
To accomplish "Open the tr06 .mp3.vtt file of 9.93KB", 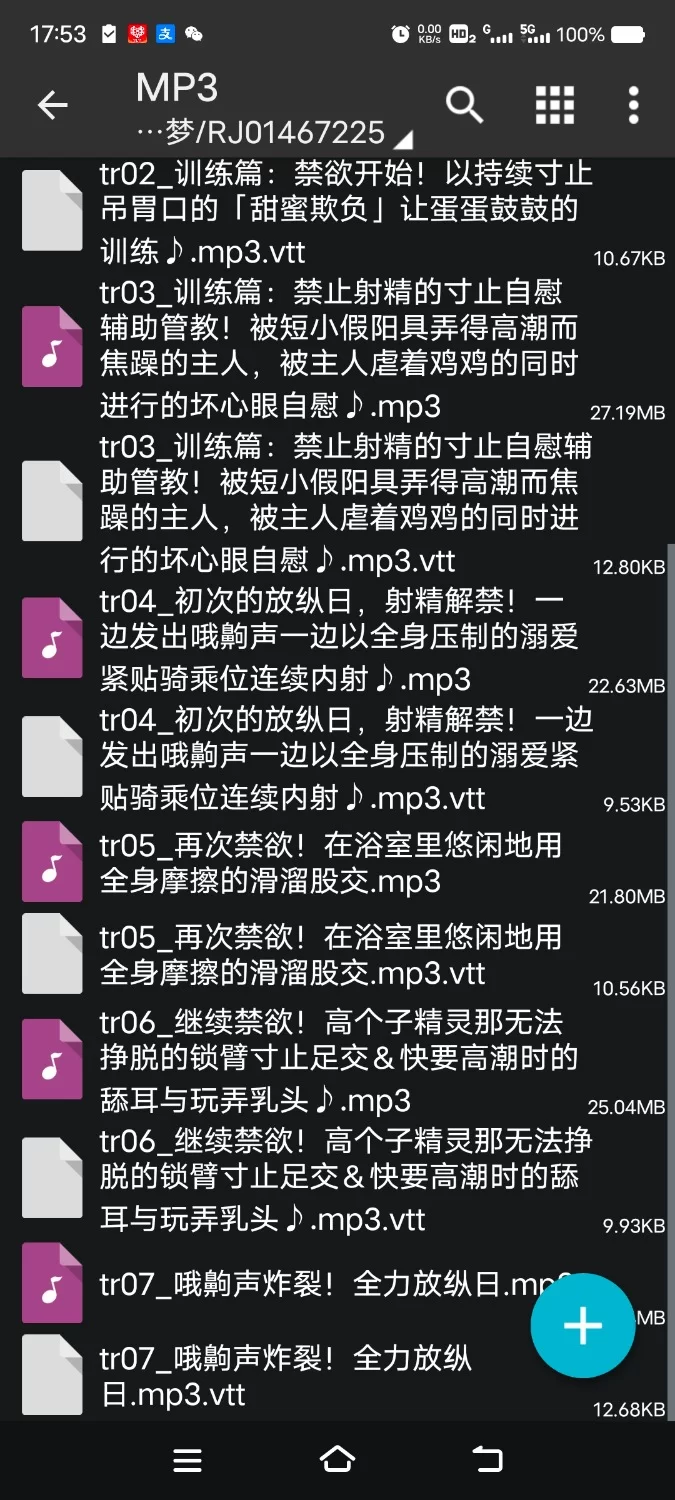I will pyautogui.click(x=340, y=1178).
